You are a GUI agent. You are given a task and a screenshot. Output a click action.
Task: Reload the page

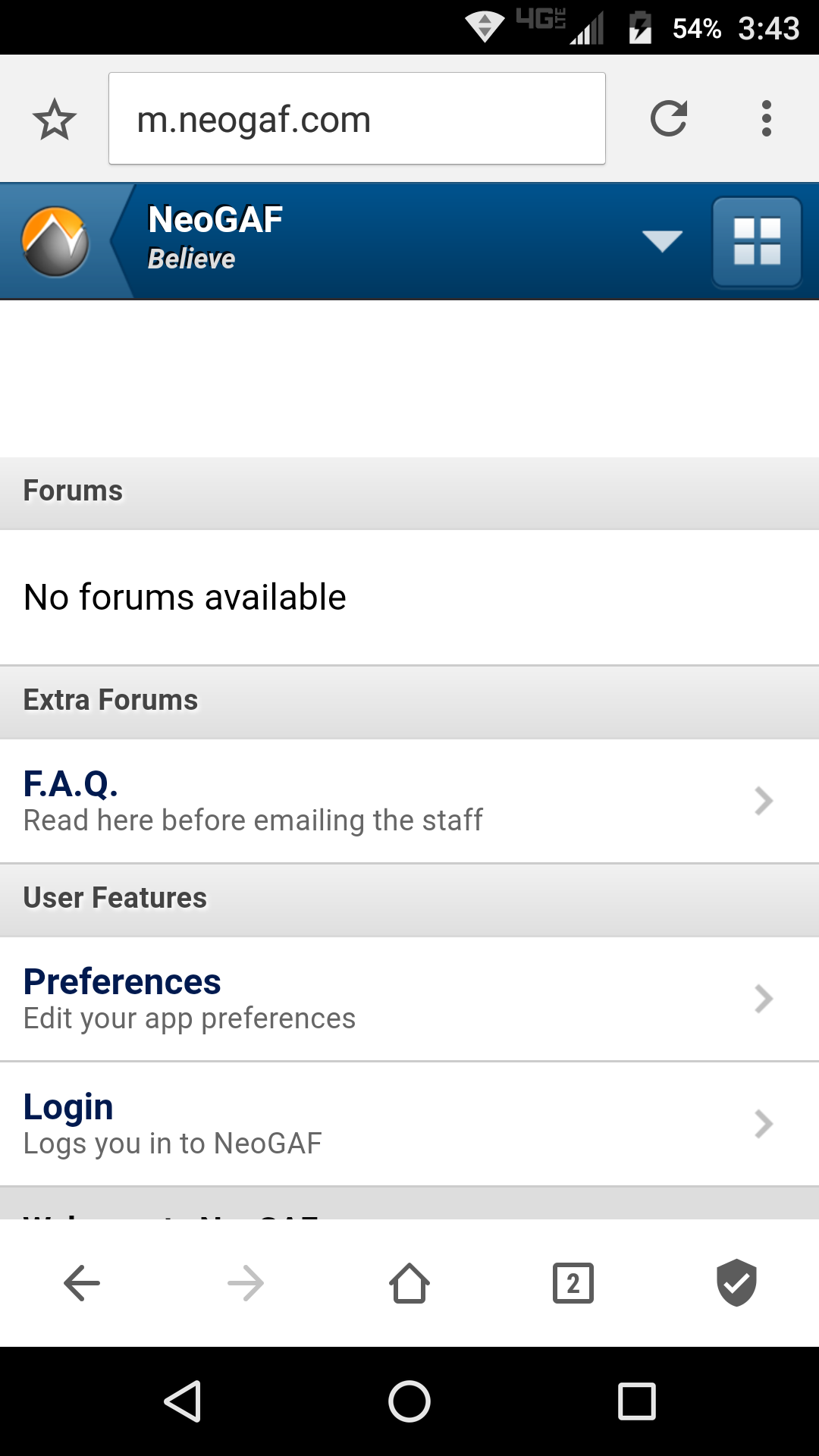pos(669,118)
